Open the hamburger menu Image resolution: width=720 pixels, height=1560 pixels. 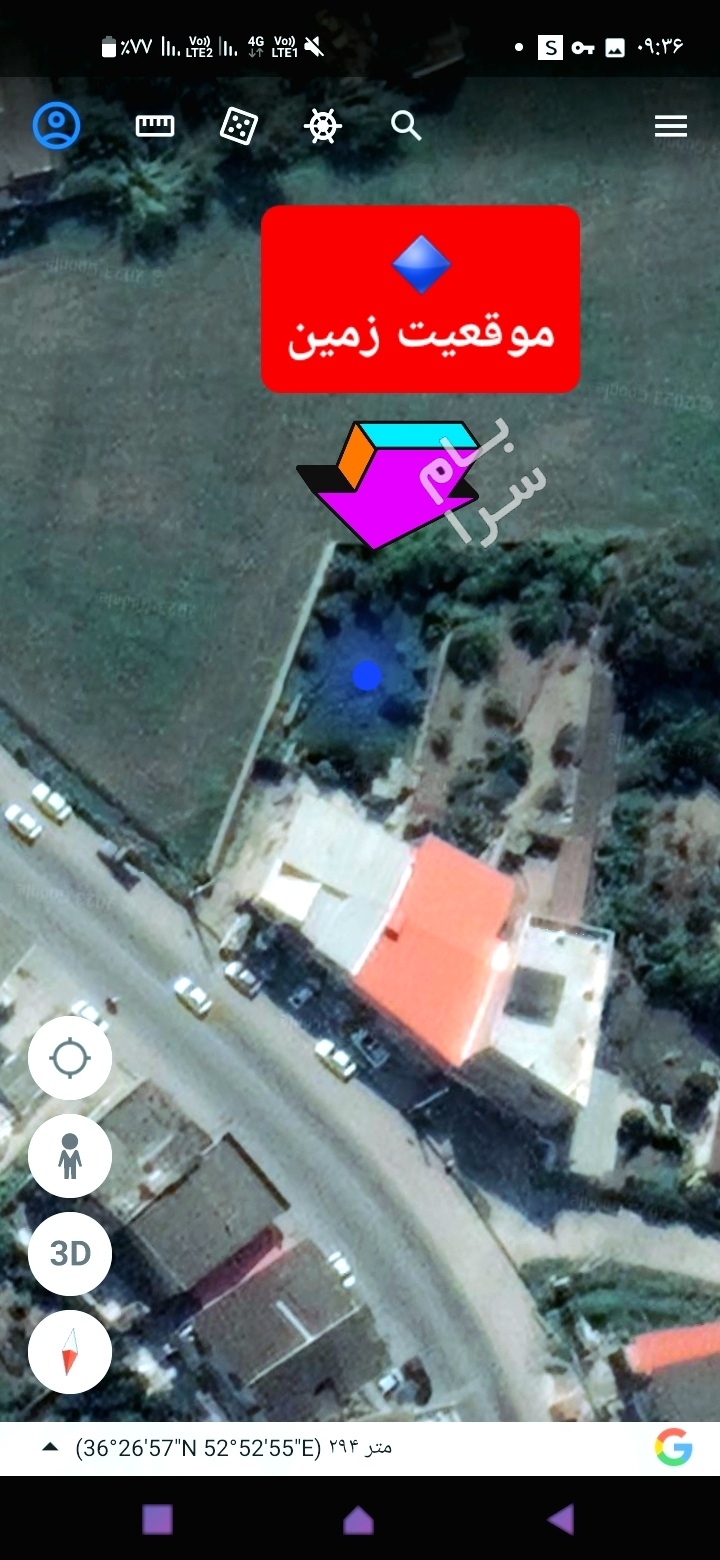pyautogui.click(x=671, y=126)
